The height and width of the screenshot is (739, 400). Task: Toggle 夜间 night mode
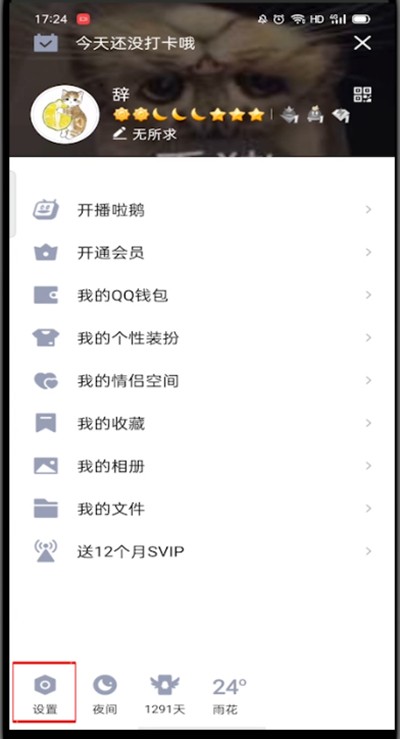(x=105, y=694)
